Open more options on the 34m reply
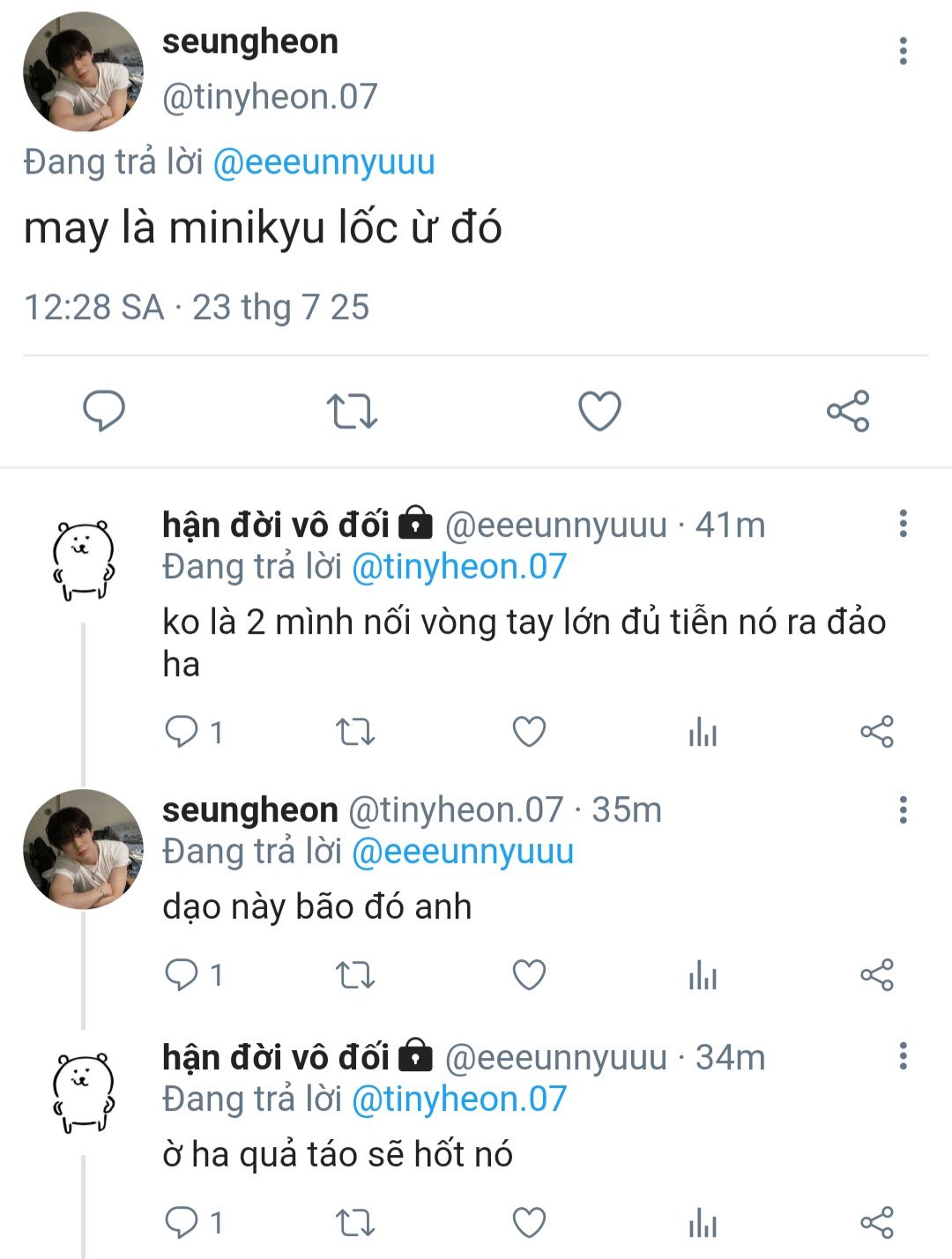This screenshot has height=1259, width=952. click(903, 1055)
